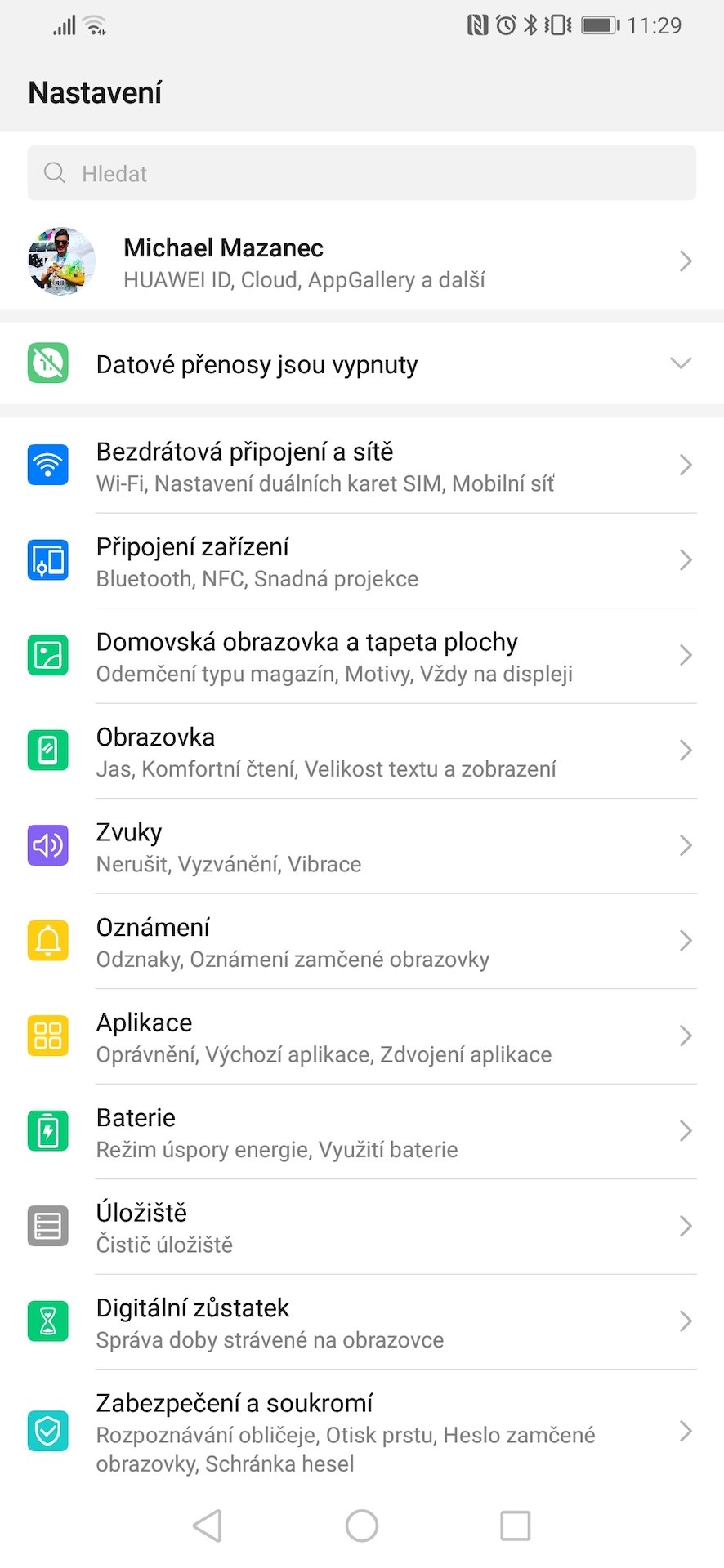724x1568 pixels.
Task: Tap the system back button
Action: [208, 1526]
